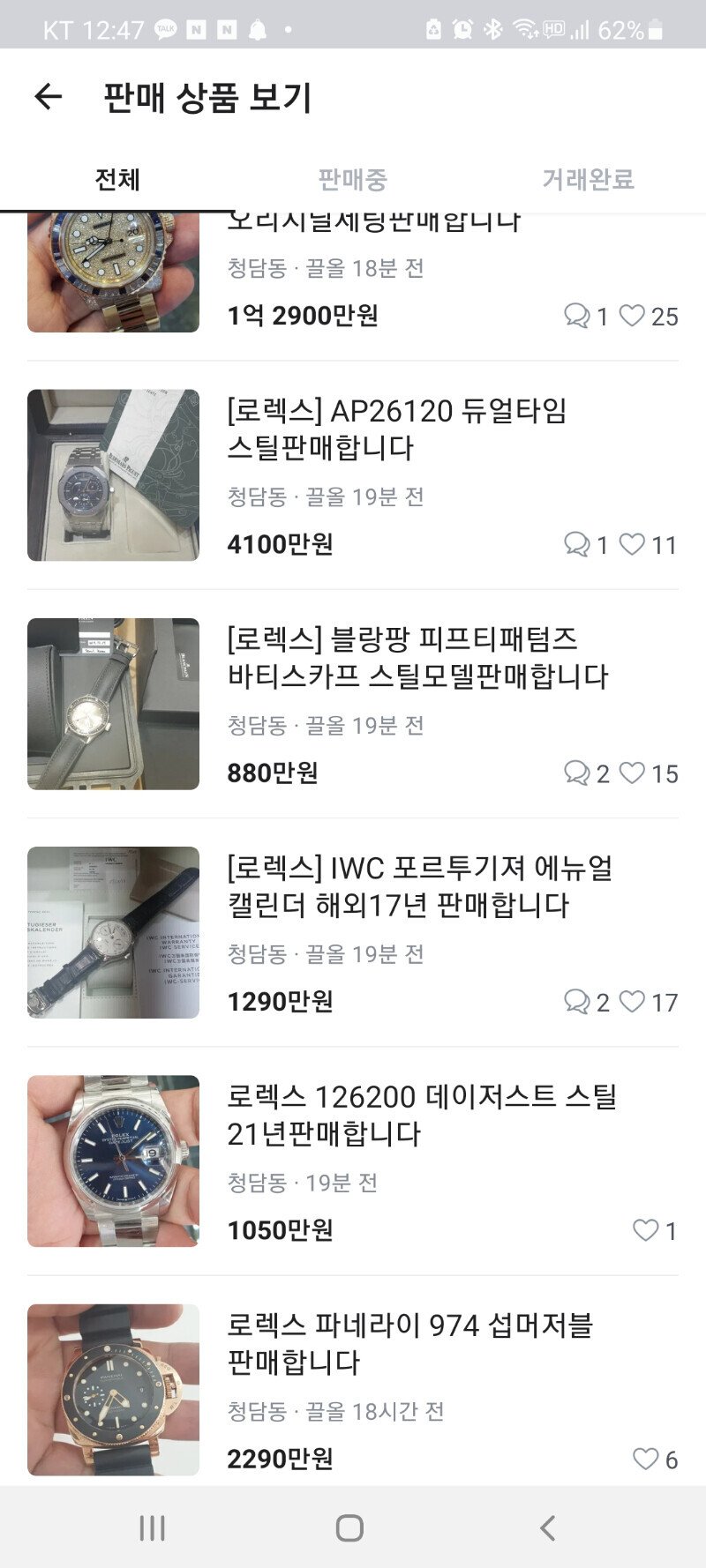
Task: Switch to the 거래완료 tab
Action: (588, 180)
